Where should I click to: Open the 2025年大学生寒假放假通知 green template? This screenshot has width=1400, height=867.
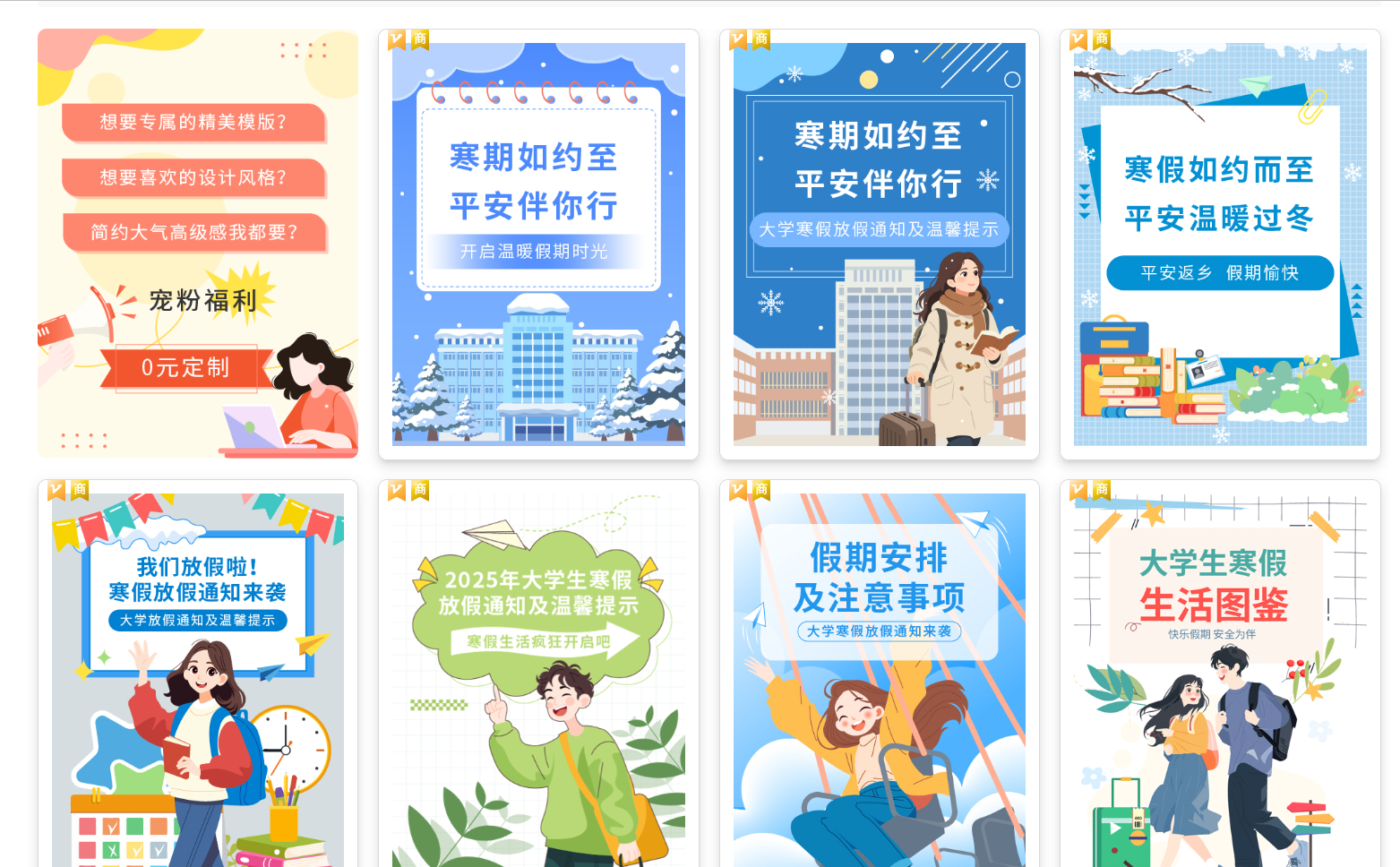(x=538, y=681)
